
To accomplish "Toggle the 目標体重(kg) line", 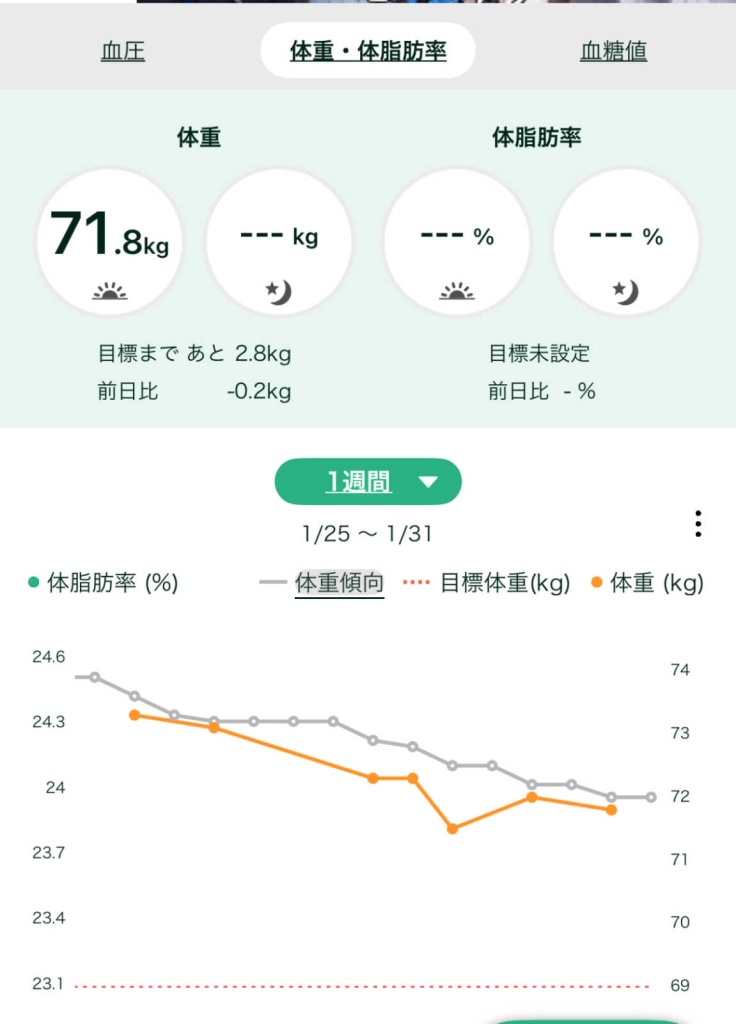I will (487, 583).
